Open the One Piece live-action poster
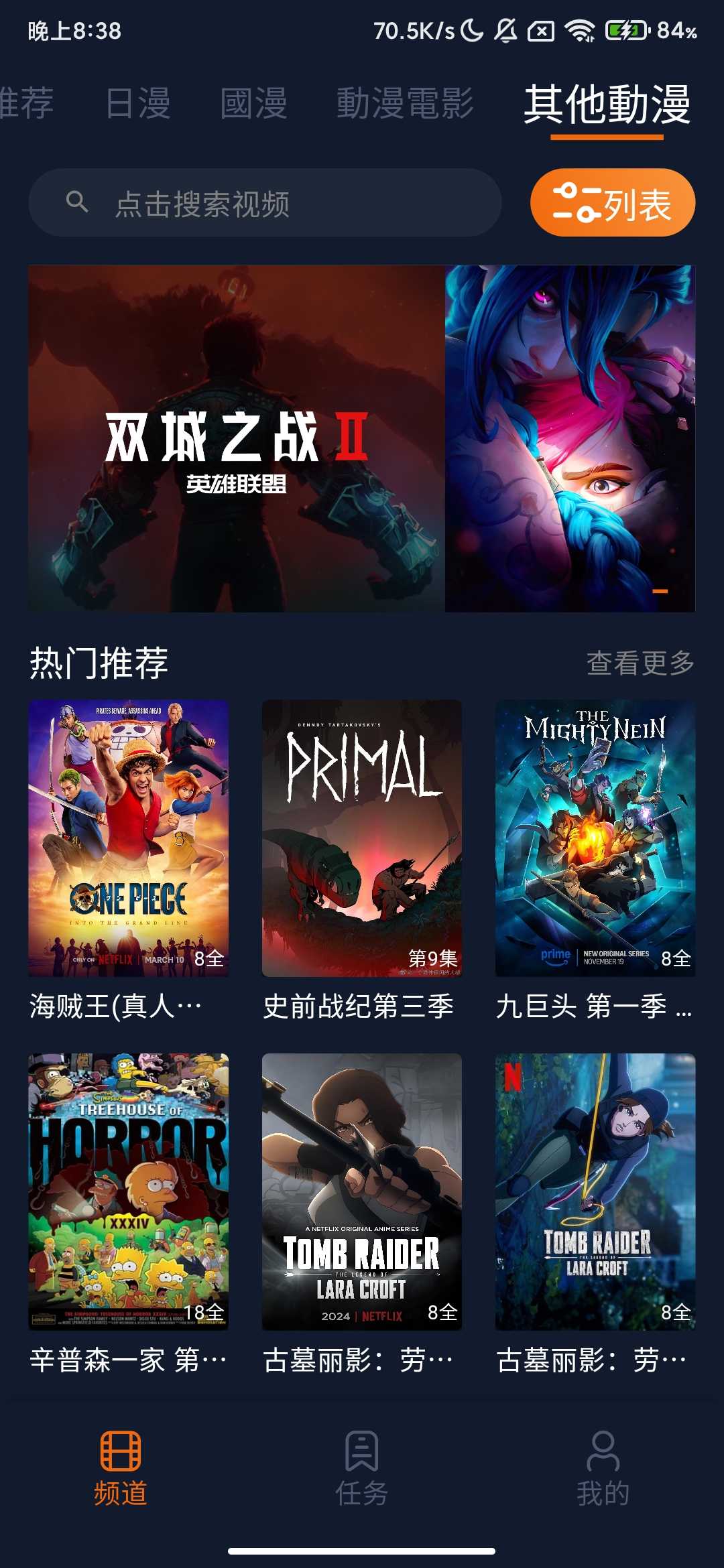724x1568 pixels. pos(129,838)
